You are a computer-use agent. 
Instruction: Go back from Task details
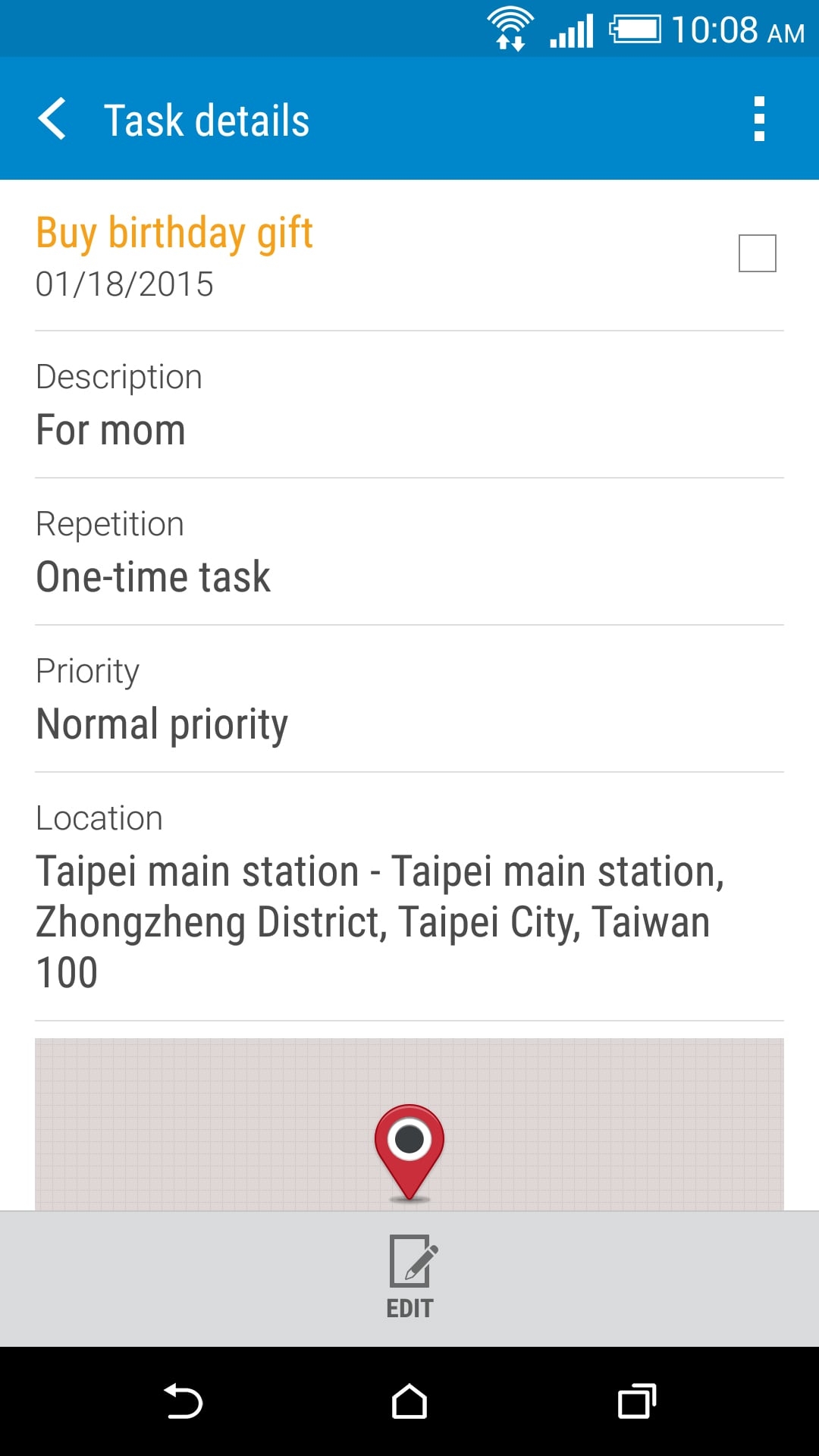tap(53, 119)
